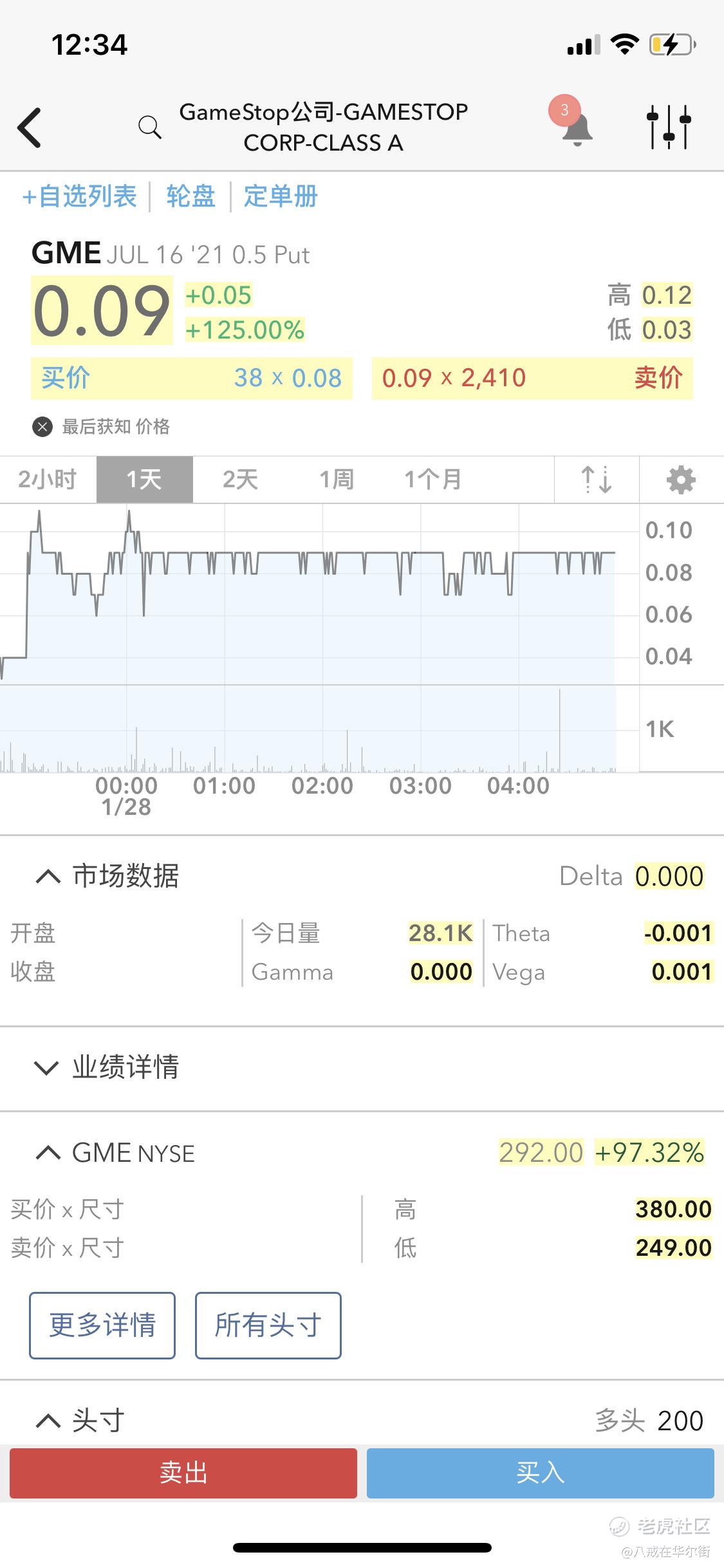Tap the red 卖出 sell button
This screenshot has width=724, height=1568.
point(183,1473)
